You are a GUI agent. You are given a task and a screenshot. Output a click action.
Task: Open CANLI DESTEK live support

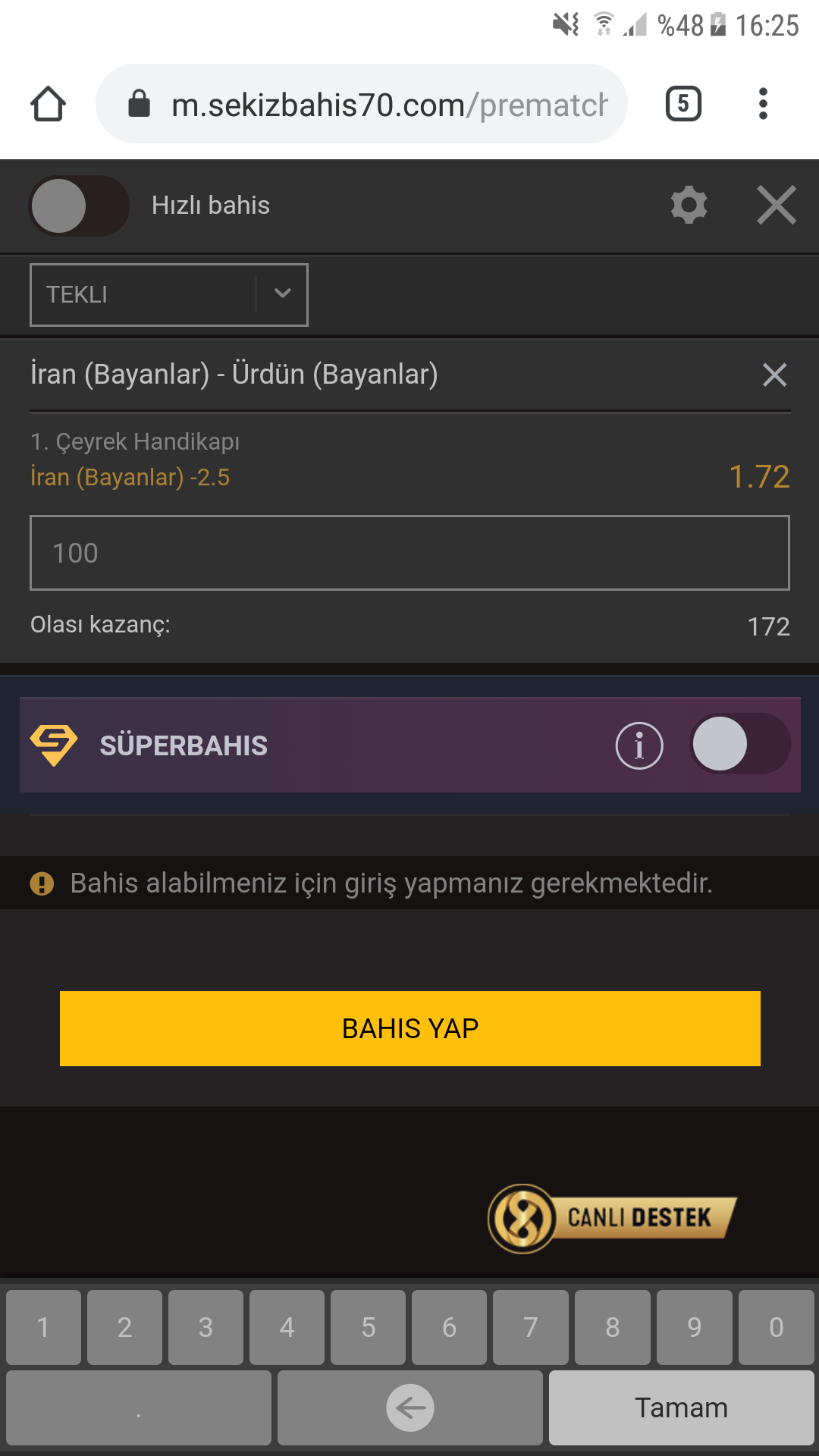612,1218
